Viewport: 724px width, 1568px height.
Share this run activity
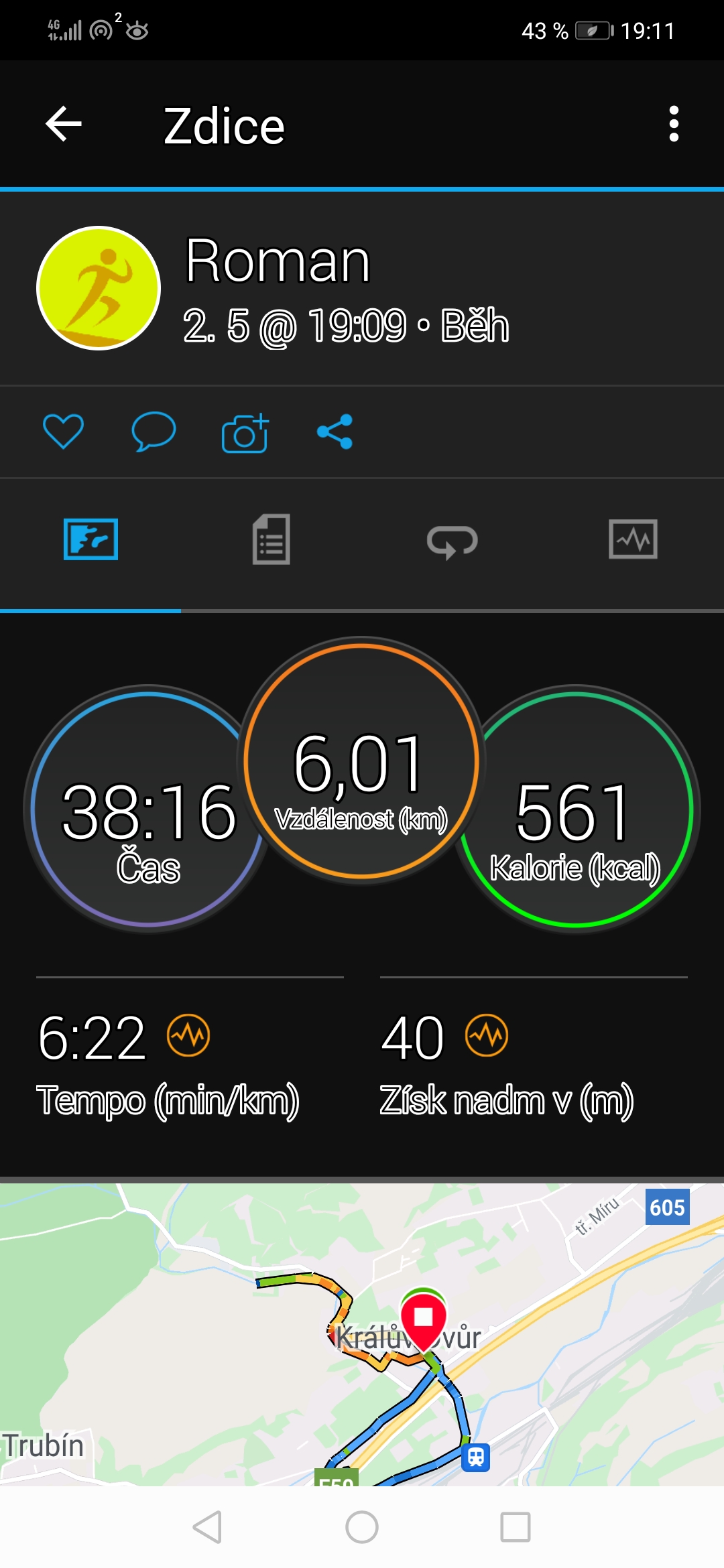(335, 431)
